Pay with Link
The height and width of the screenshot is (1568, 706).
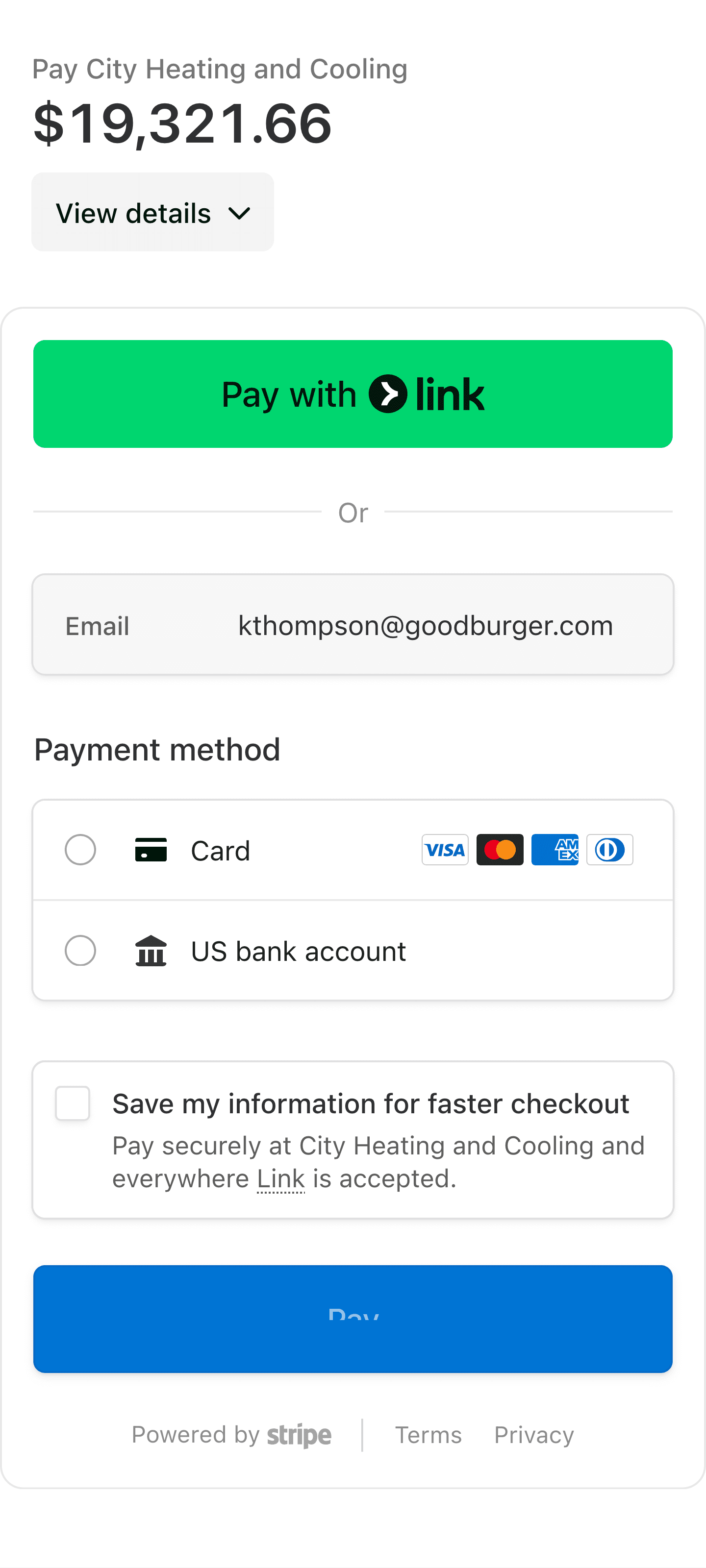point(353,394)
